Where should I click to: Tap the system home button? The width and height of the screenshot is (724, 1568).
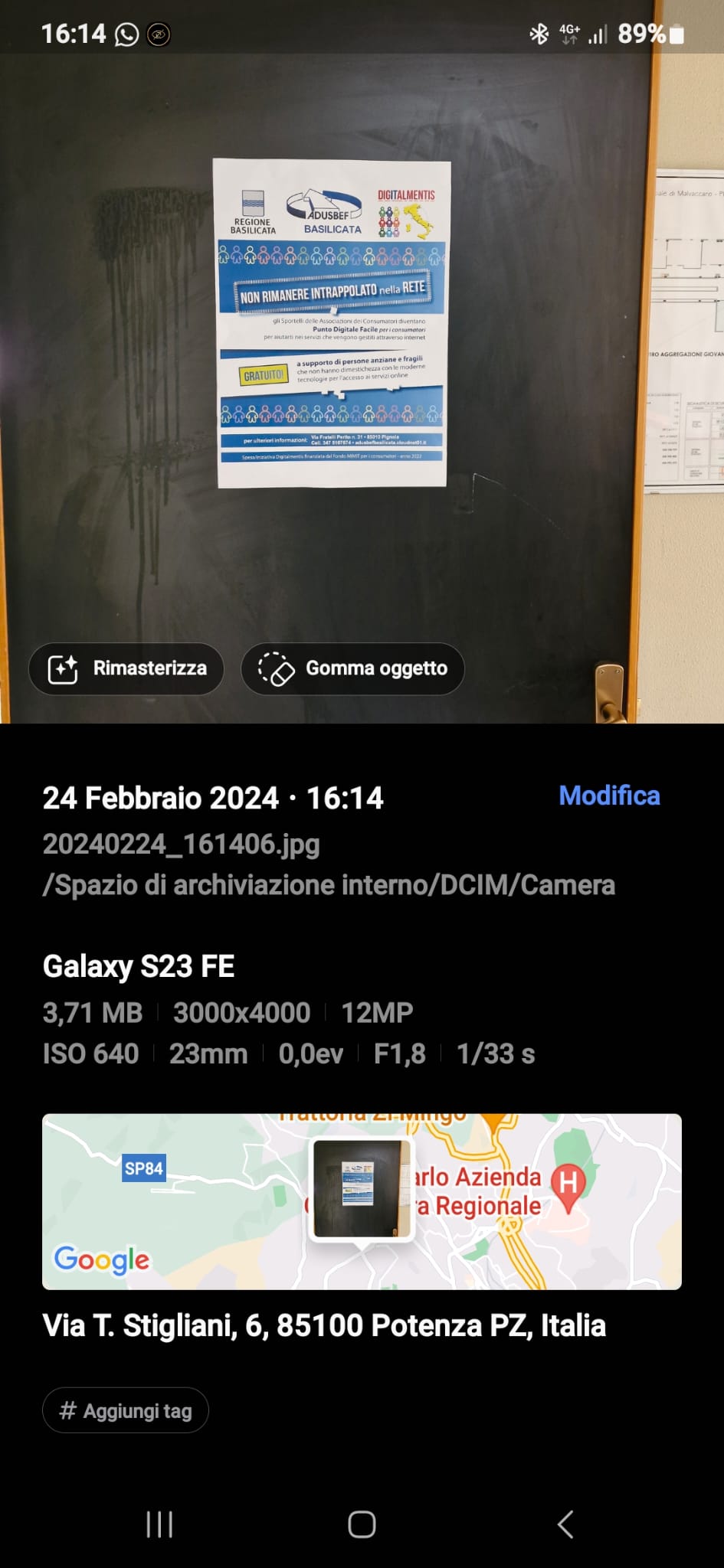coord(362,1524)
